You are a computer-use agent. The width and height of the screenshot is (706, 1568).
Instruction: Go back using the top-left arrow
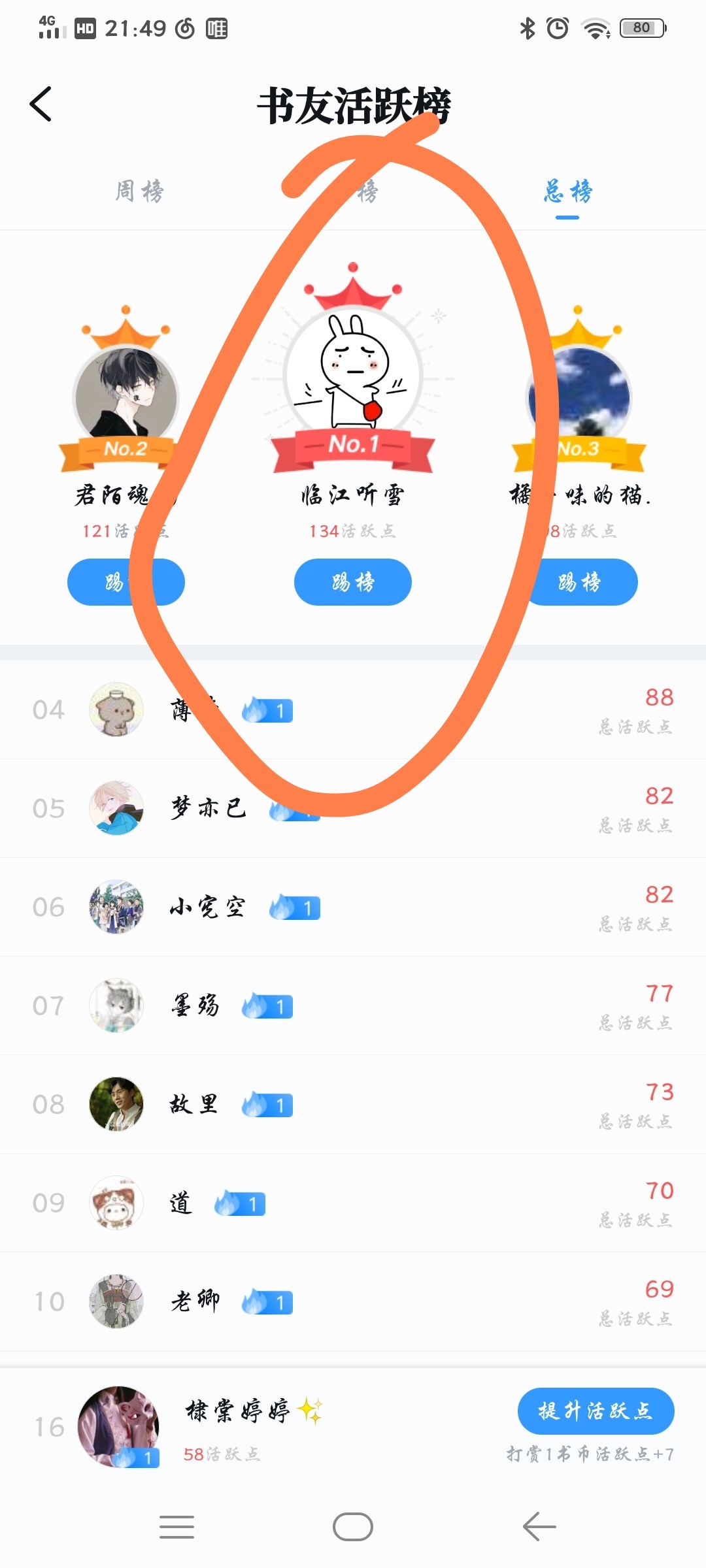coord(41,105)
